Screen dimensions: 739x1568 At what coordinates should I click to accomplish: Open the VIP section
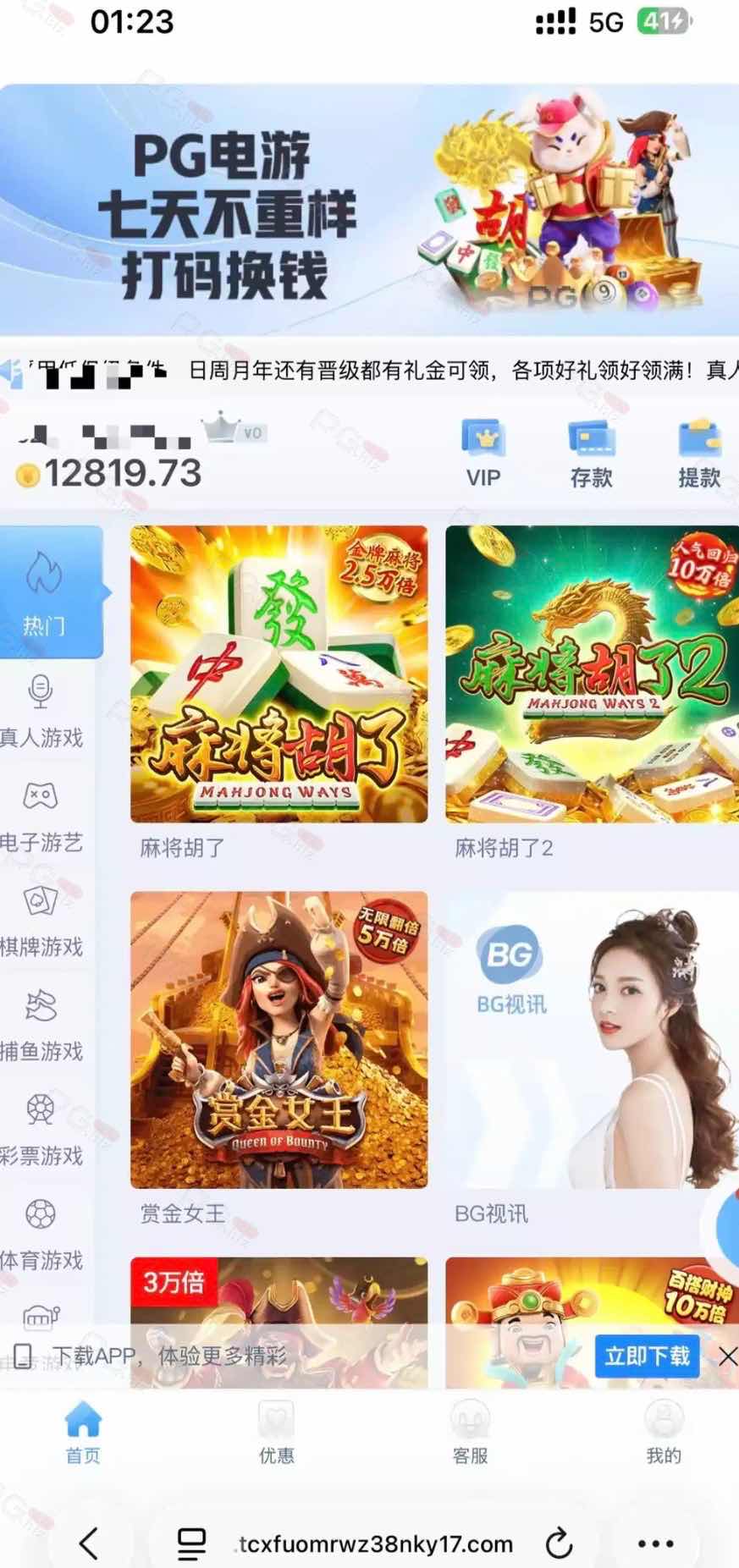tap(483, 453)
